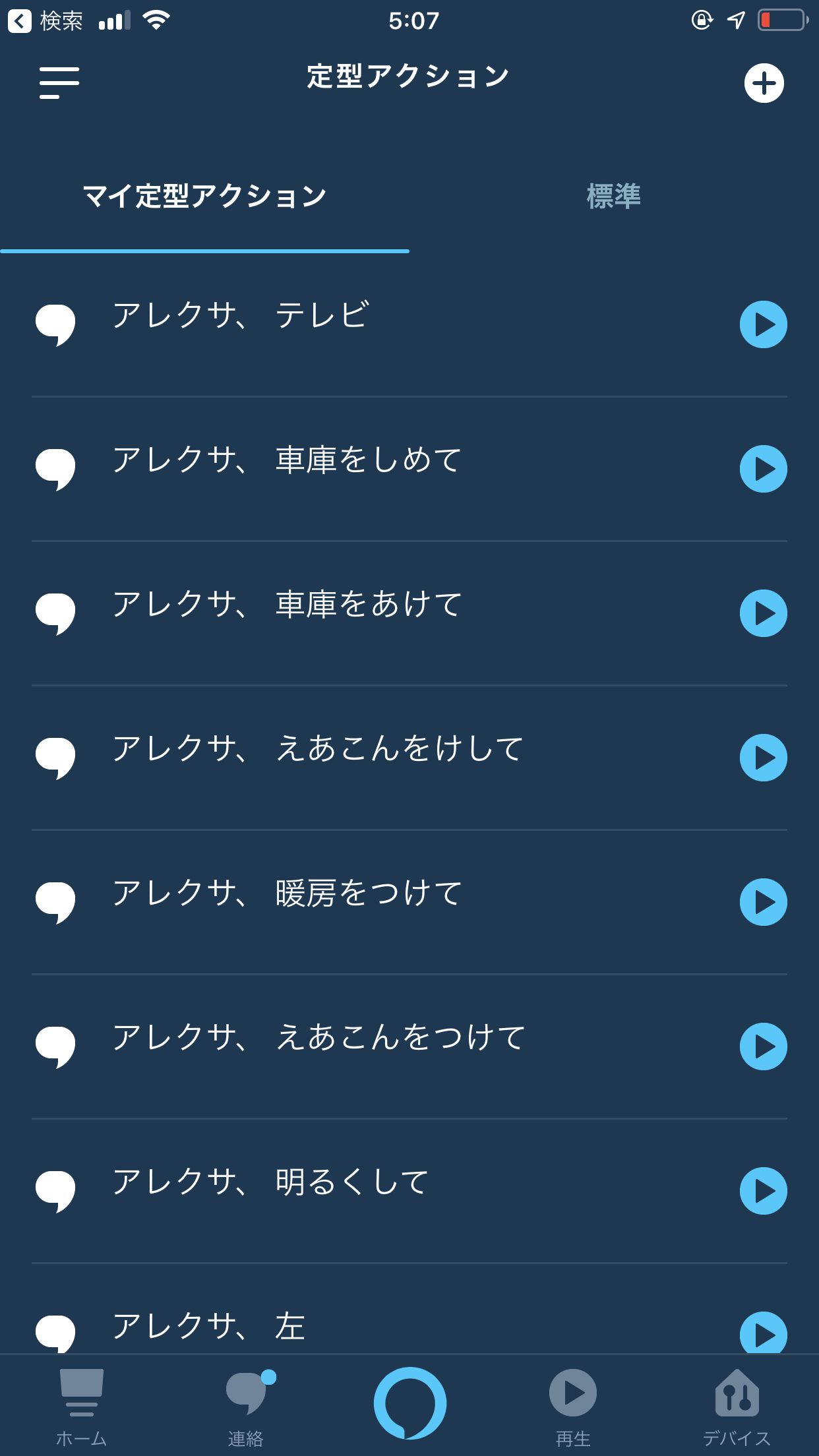This screenshot has height=1456, width=819.
Task: Play the アレクサ、テレビ routine
Action: click(x=763, y=324)
